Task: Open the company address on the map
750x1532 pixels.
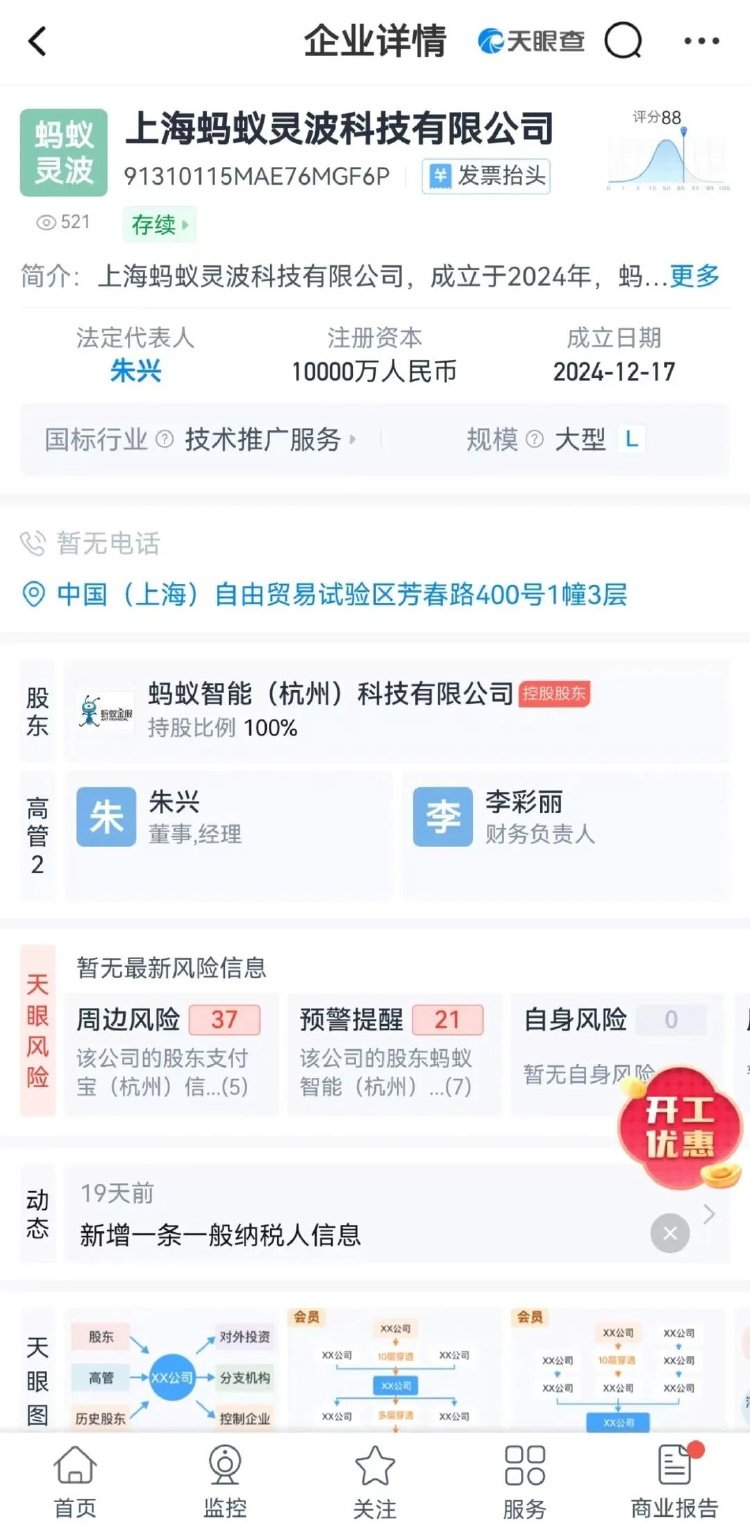Action: click(x=340, y=595)
